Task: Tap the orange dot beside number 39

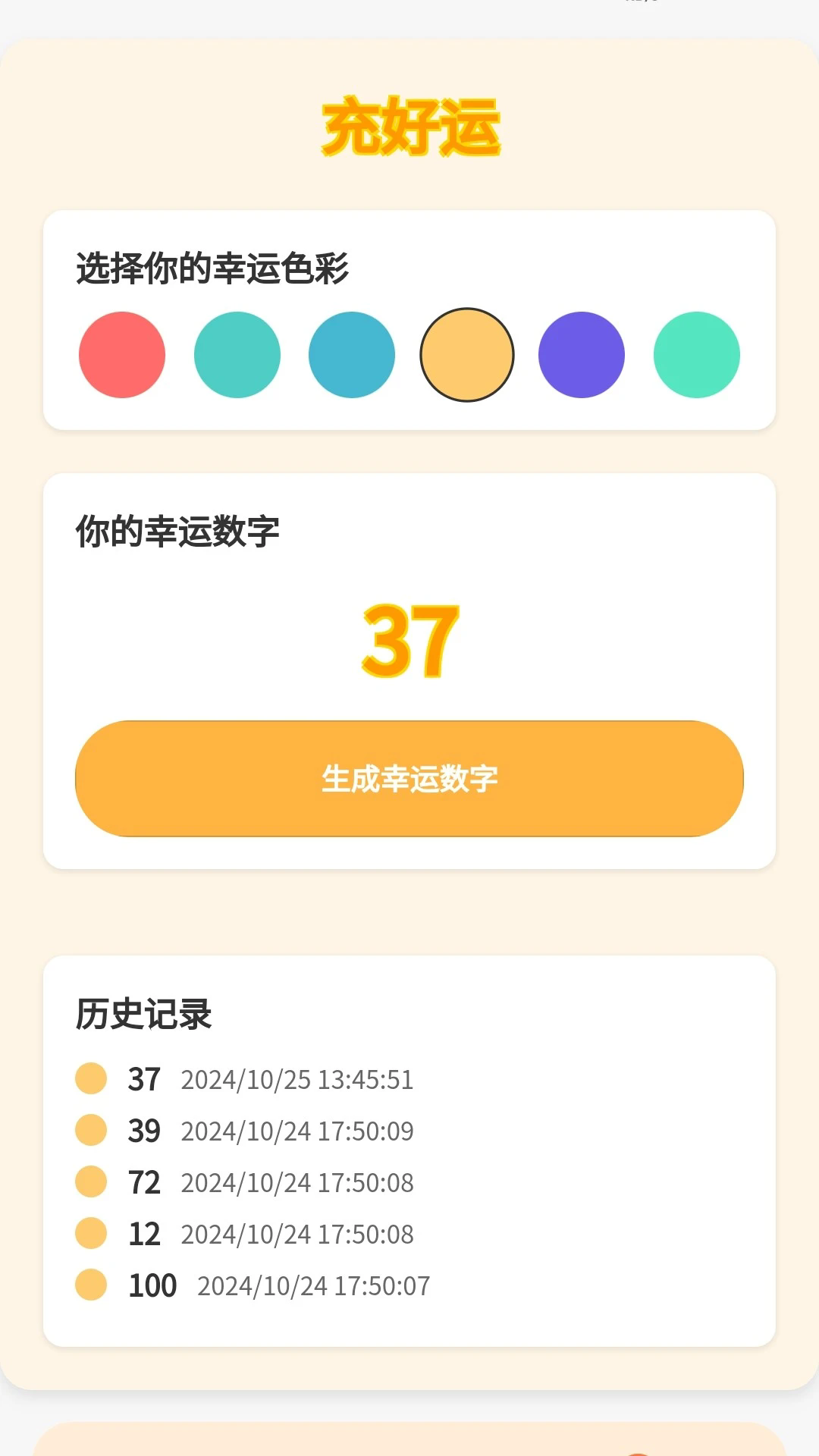Action: [x=91, y=1131]
